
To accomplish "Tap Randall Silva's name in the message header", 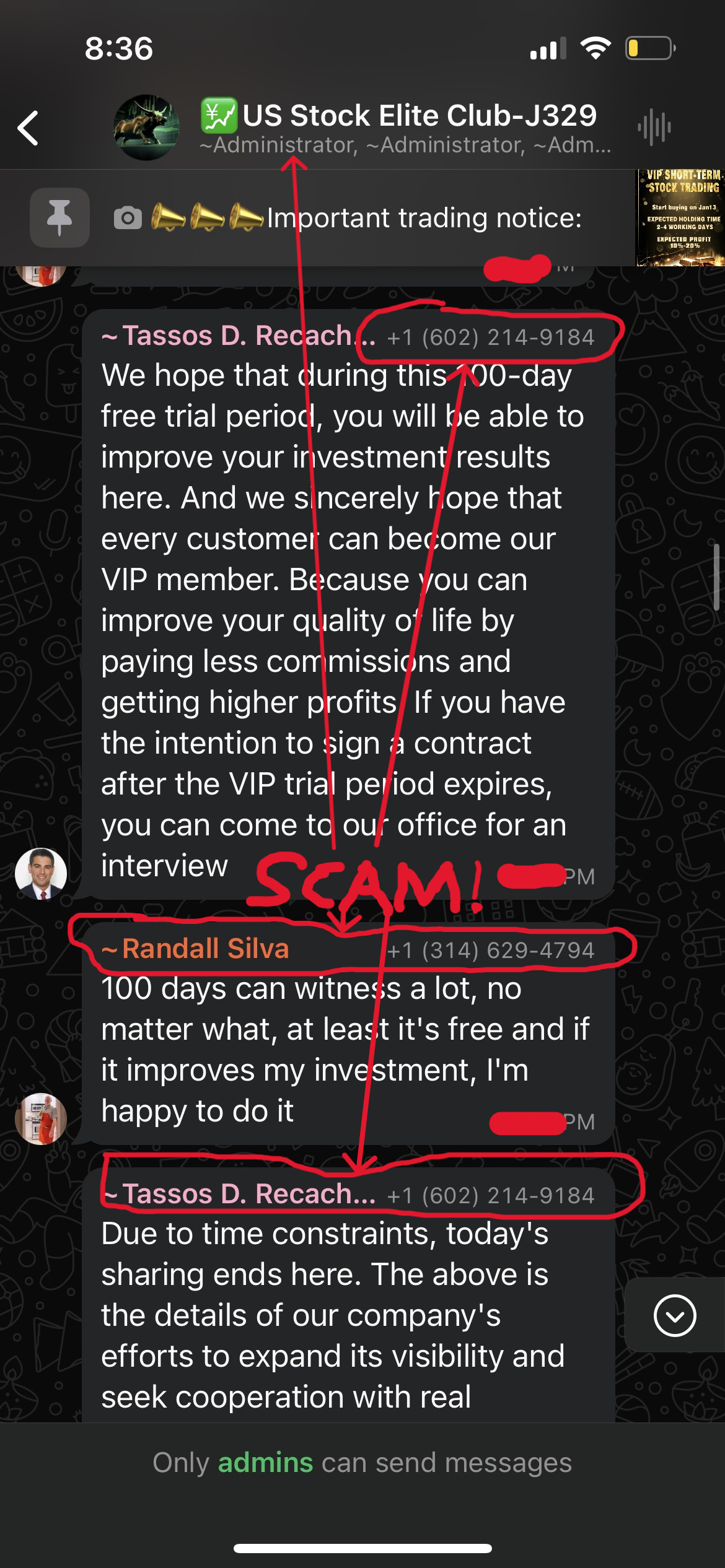I will [205, 949].
